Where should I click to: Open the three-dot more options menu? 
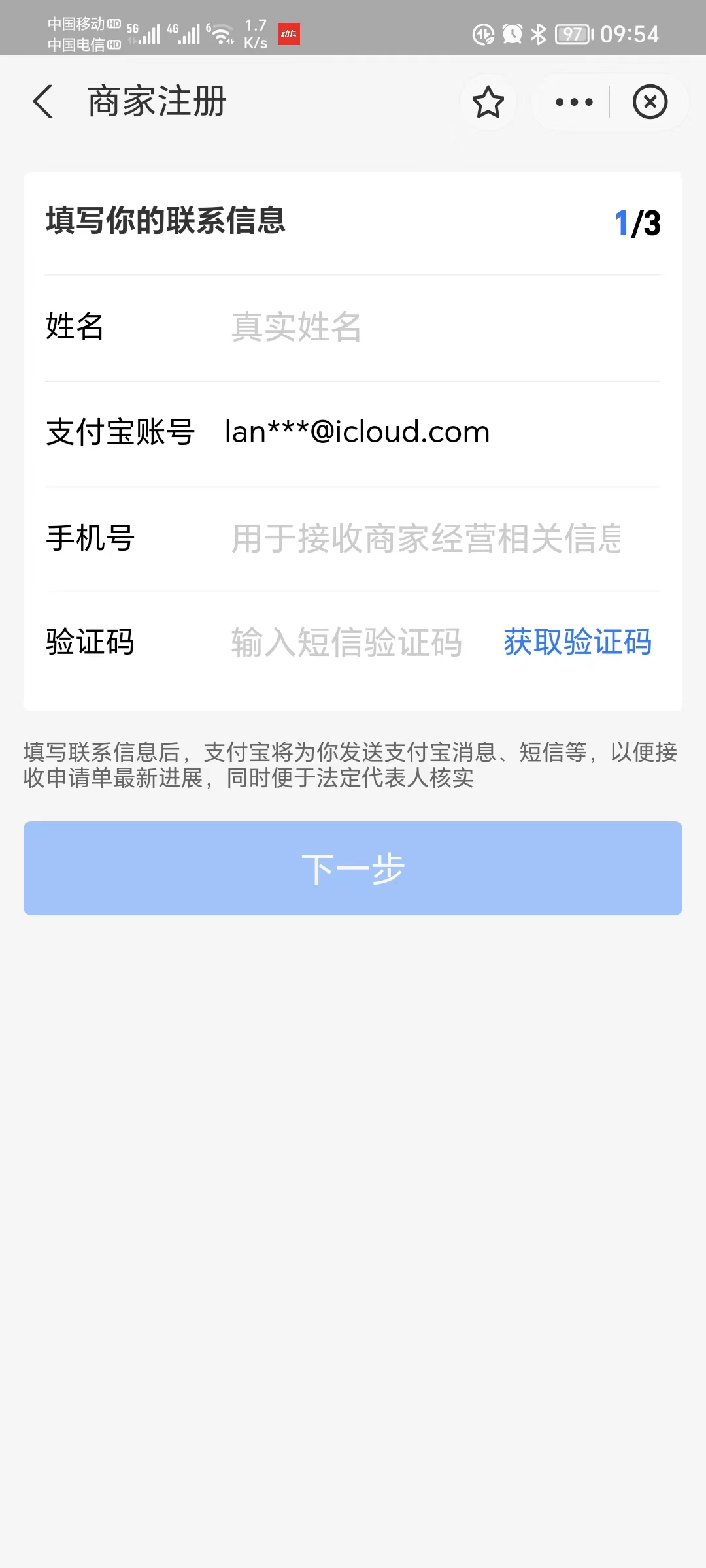tap(573, 102)
